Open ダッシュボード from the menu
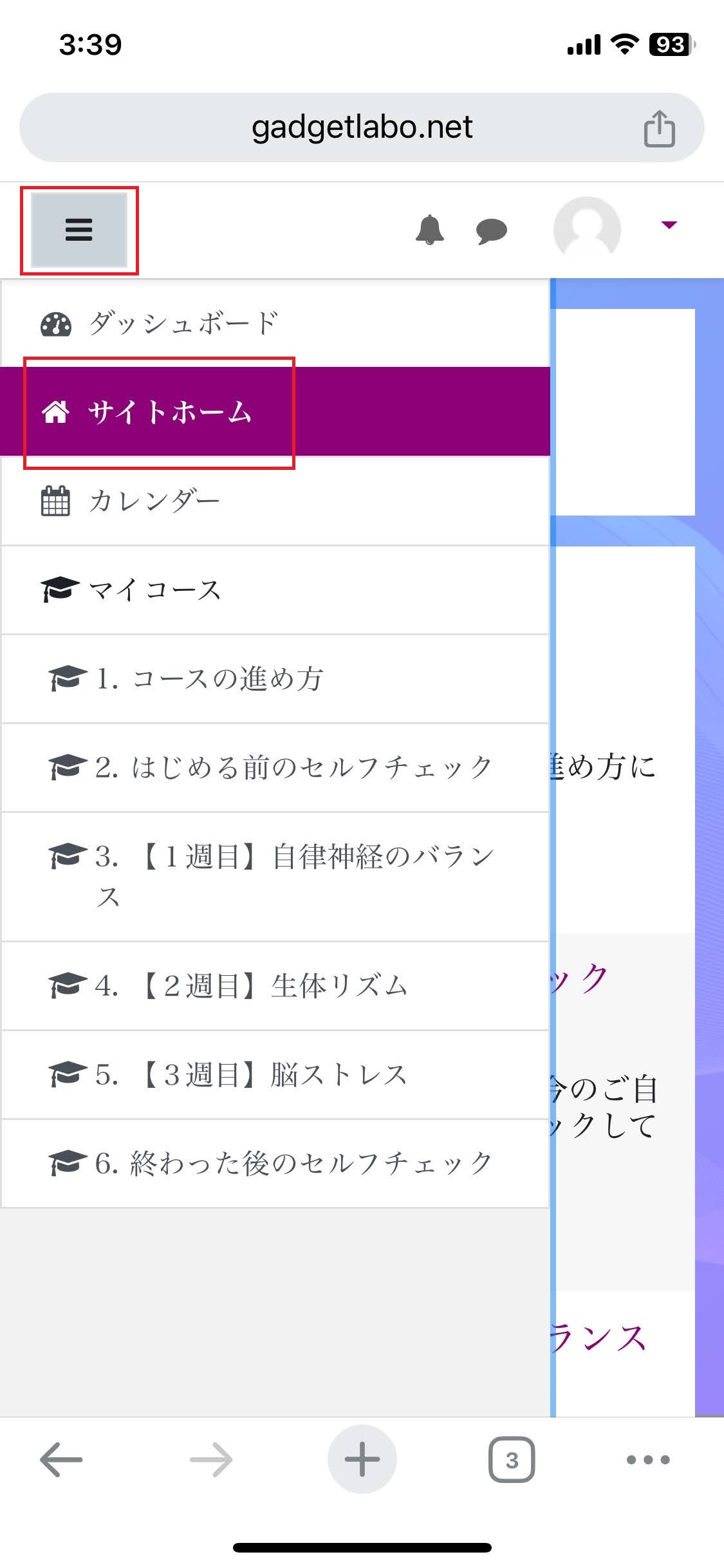Screen dimensions: 724x1568 pyautogui.click(x=275, y=323)
